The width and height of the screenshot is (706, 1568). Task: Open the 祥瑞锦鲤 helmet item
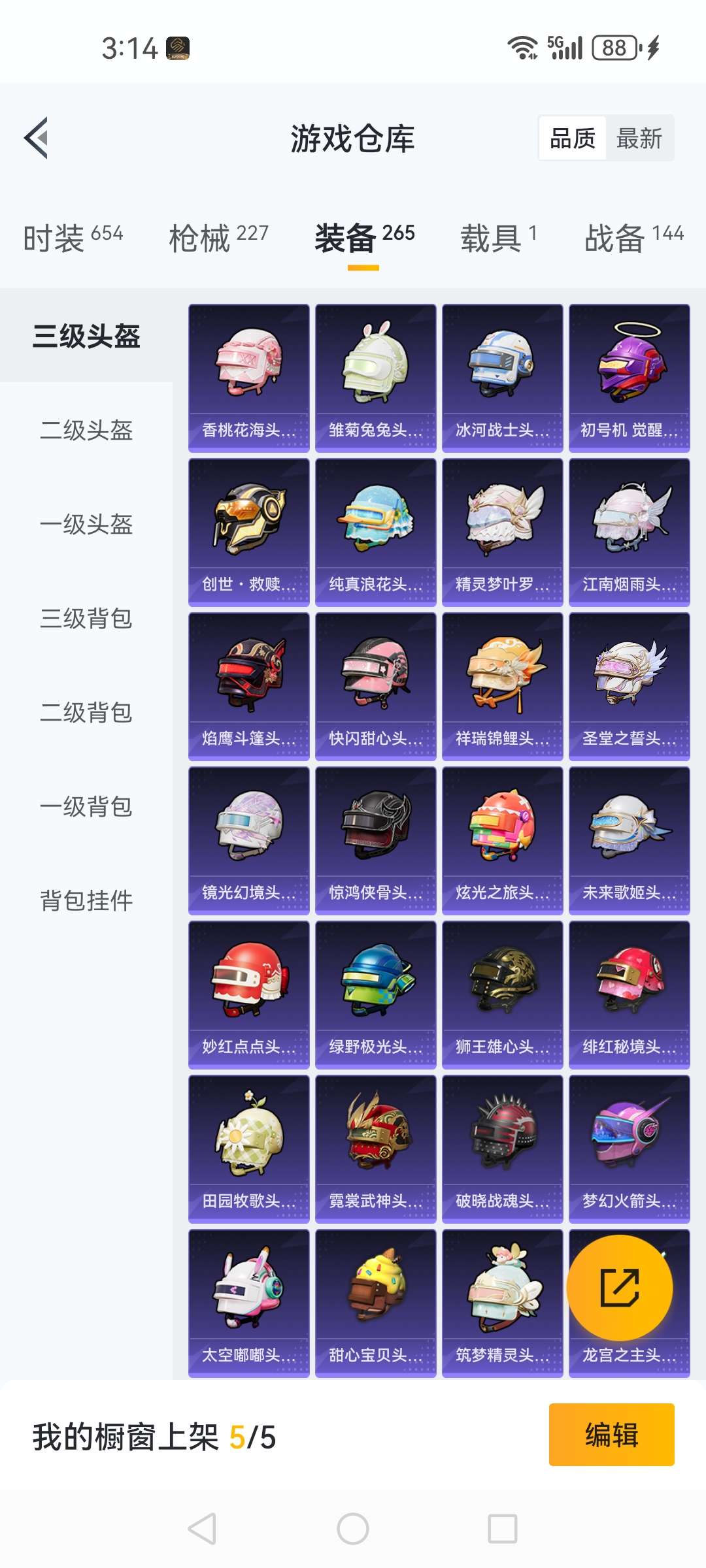[x=503, y=687]
